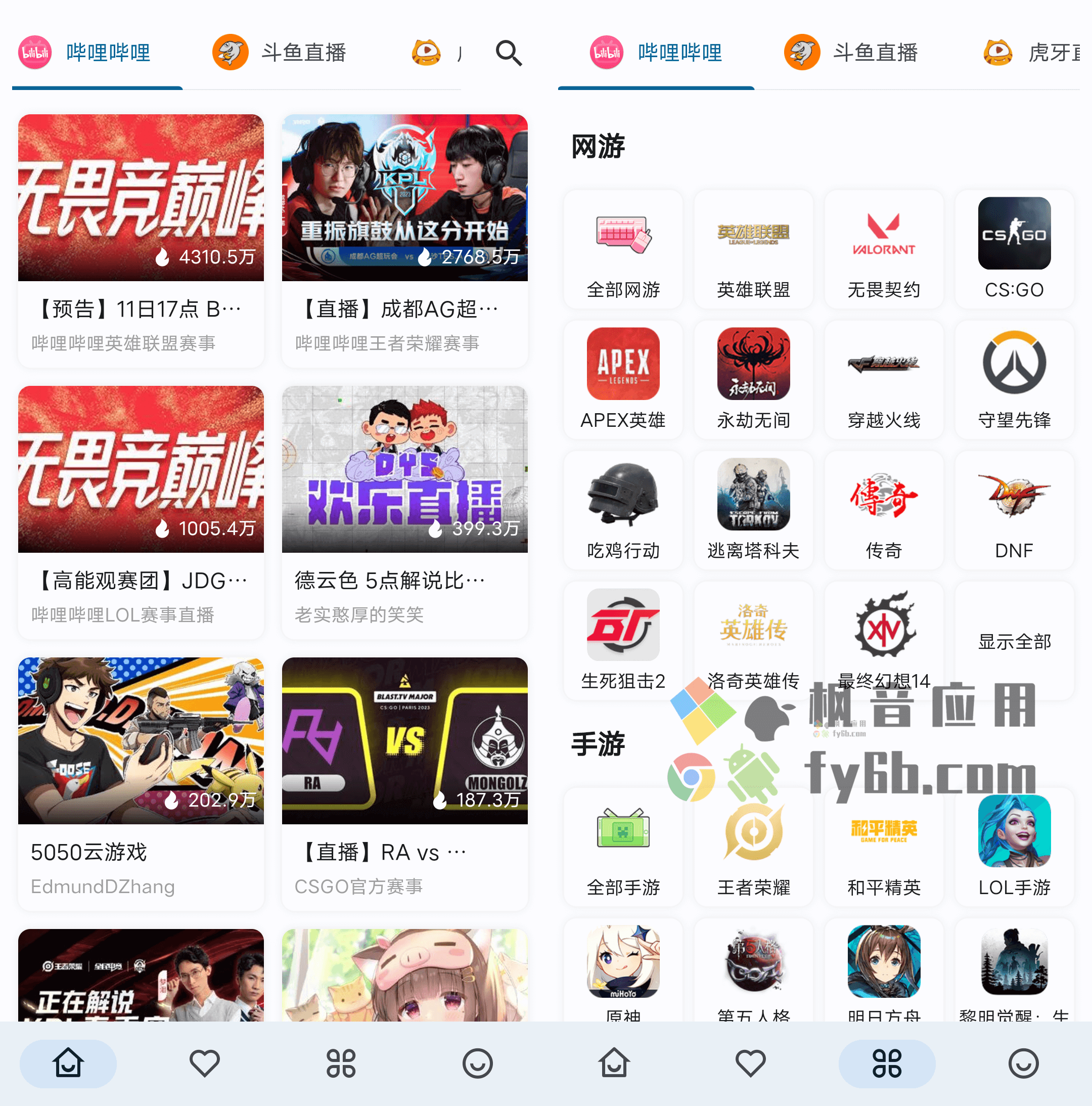Go to the favorites heart tab on left screen

[204, 1063]
